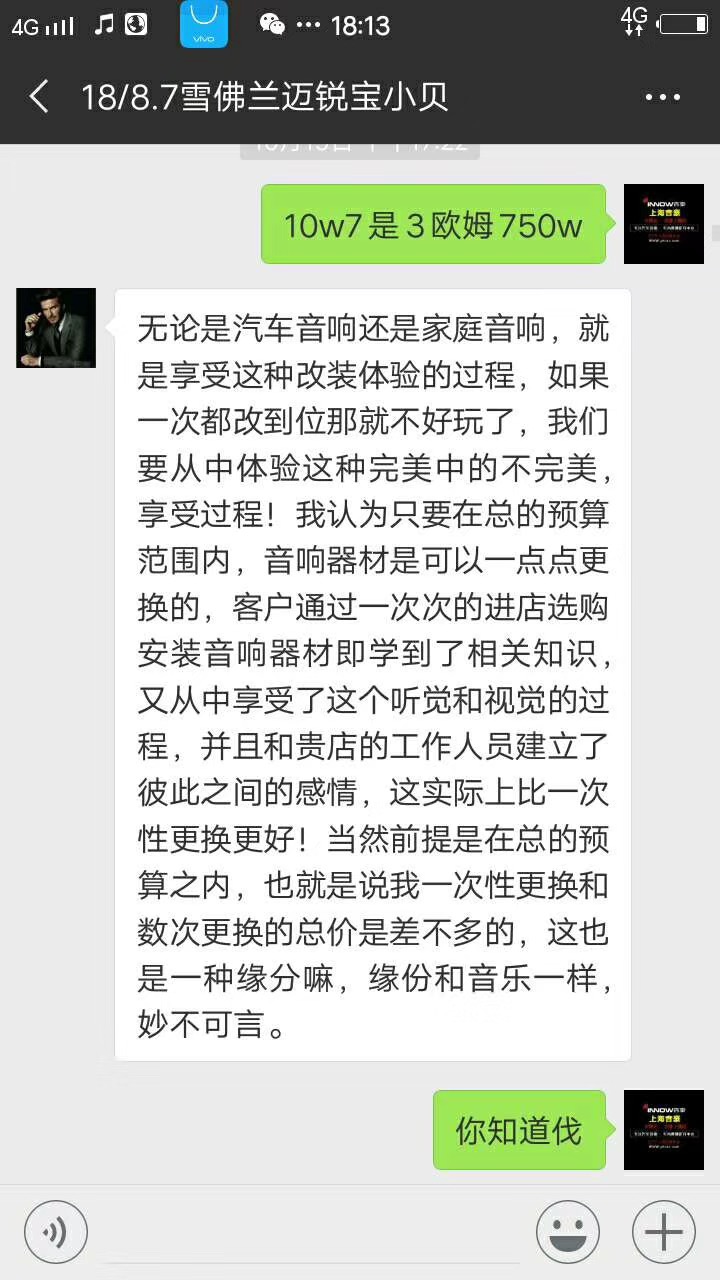720x1280 pixels.
Task: Go back from the chat
Action: coord(40,97)
